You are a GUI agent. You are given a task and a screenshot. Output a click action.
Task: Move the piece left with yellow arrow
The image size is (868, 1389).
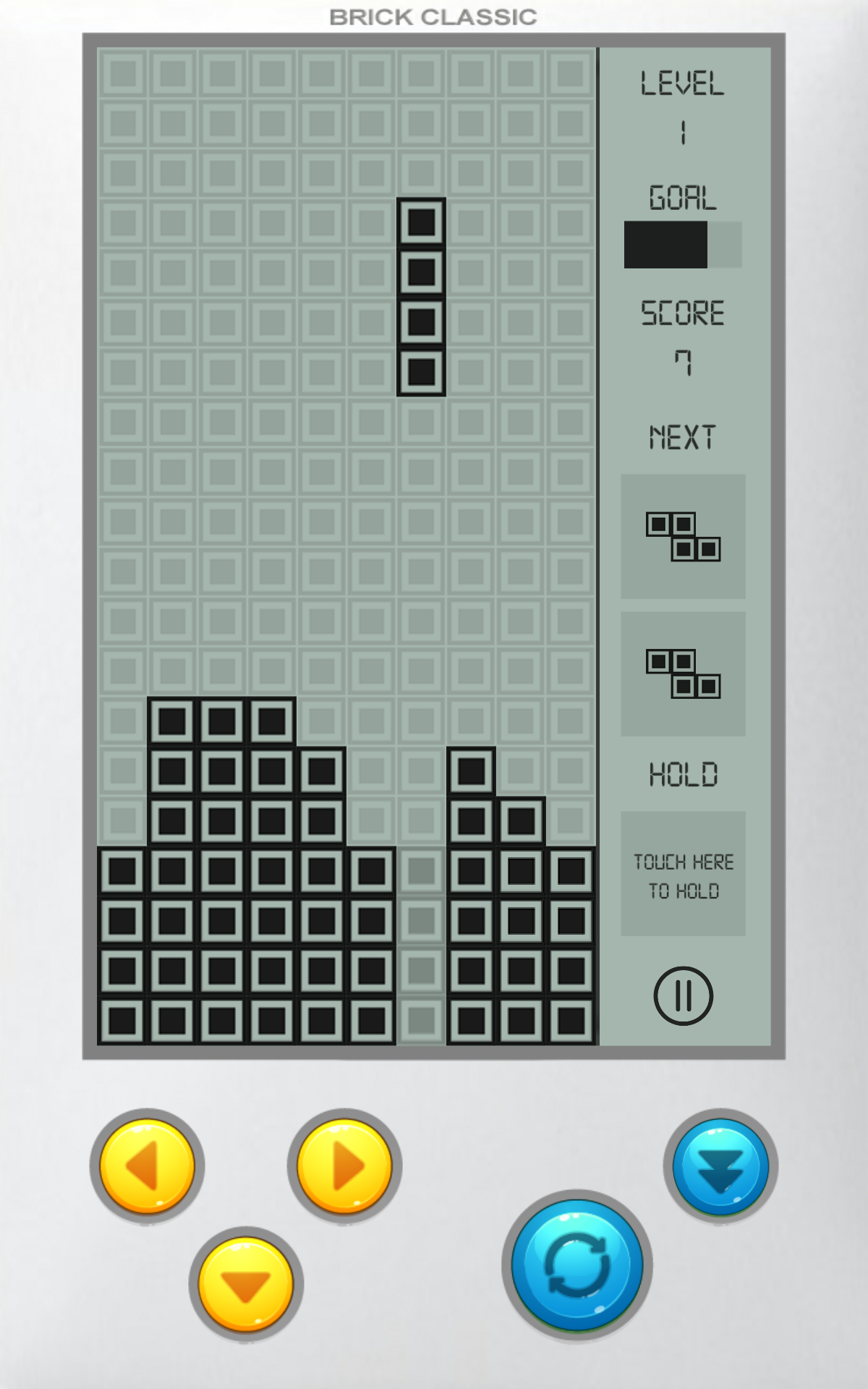148,1165
